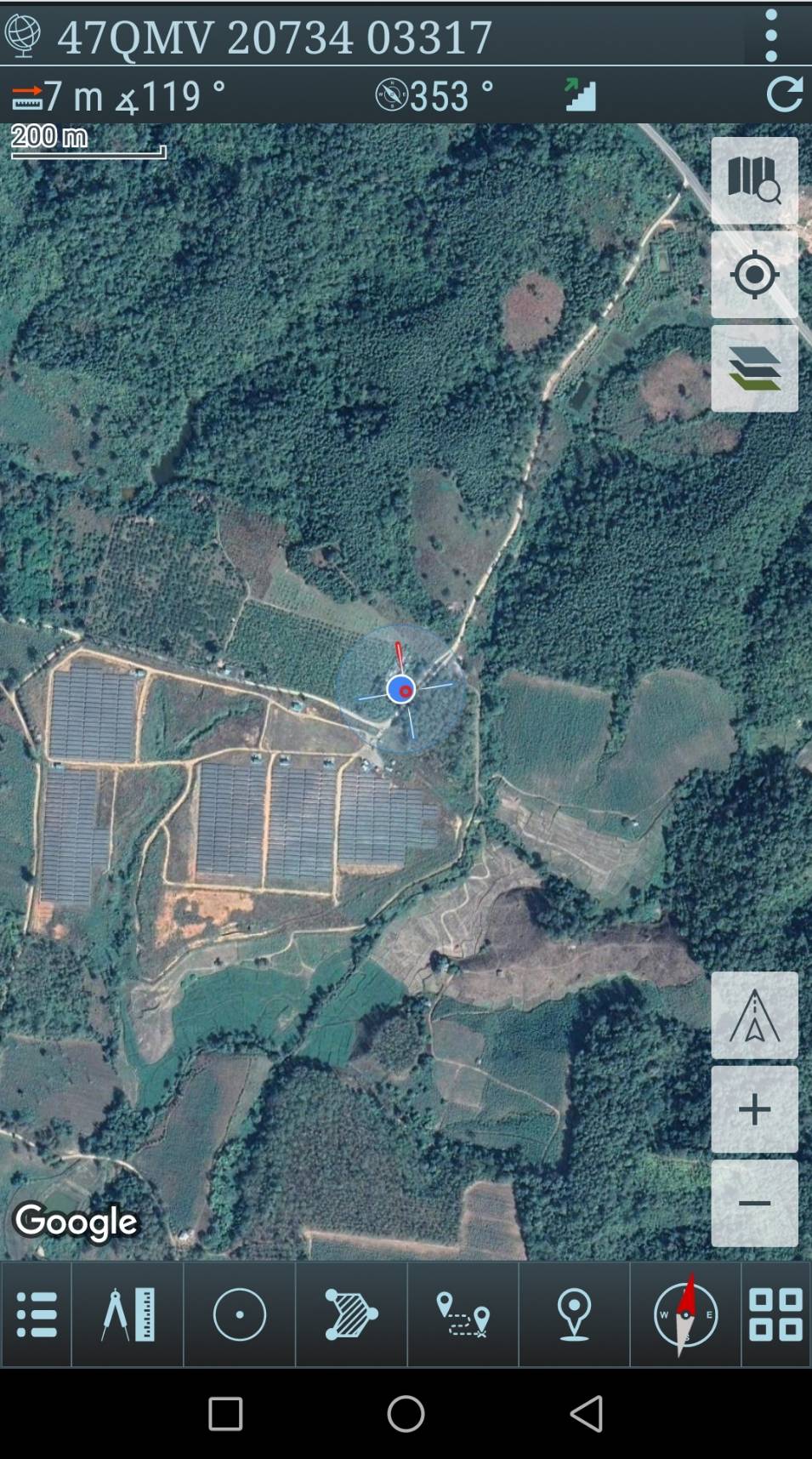Tap the refresh arrow icon

coord(784,94)
